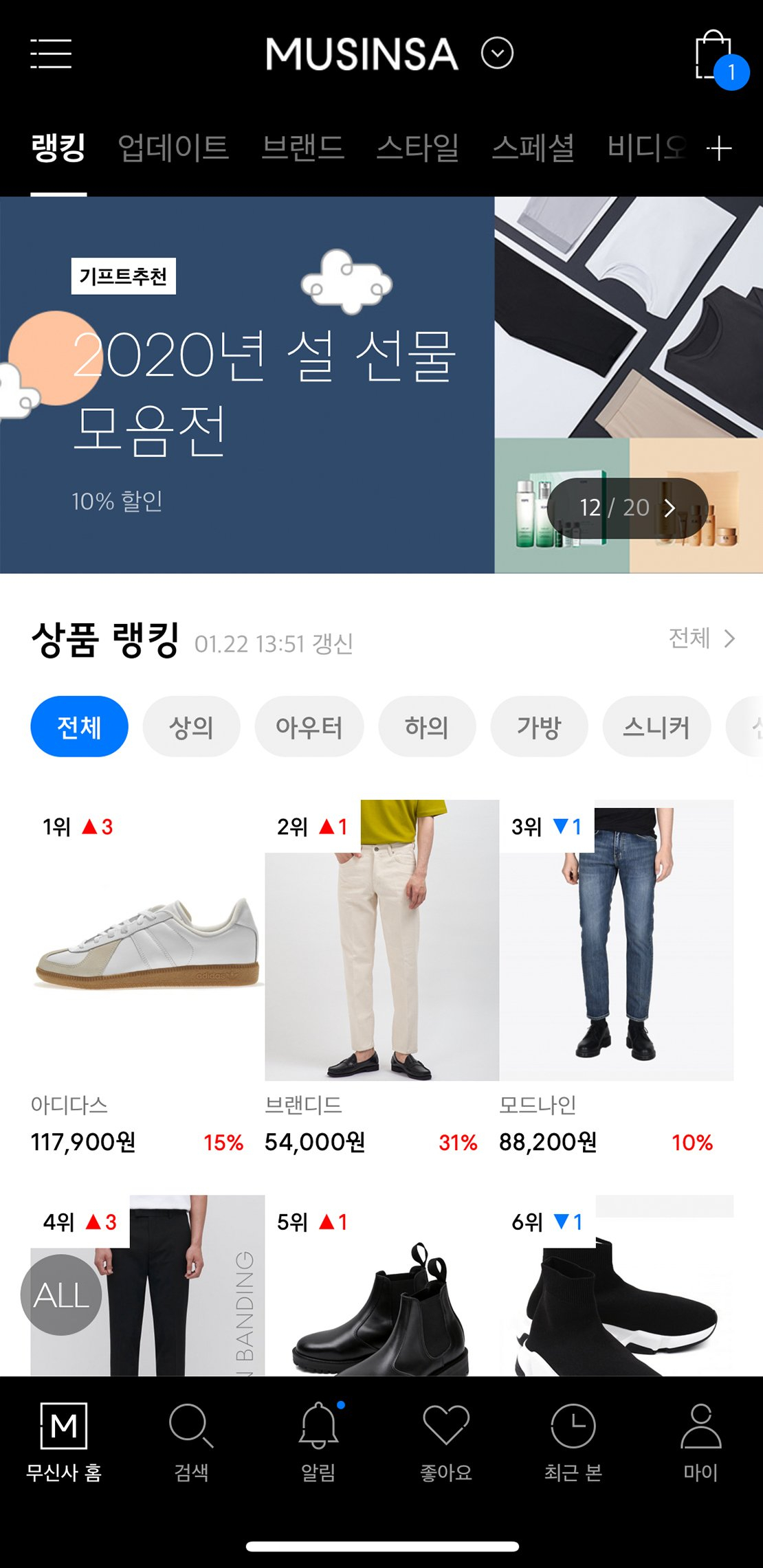763x1568 pixels.
Task: Expand the MUSINSA store dropdown
Action: click(x=497, y=54)
